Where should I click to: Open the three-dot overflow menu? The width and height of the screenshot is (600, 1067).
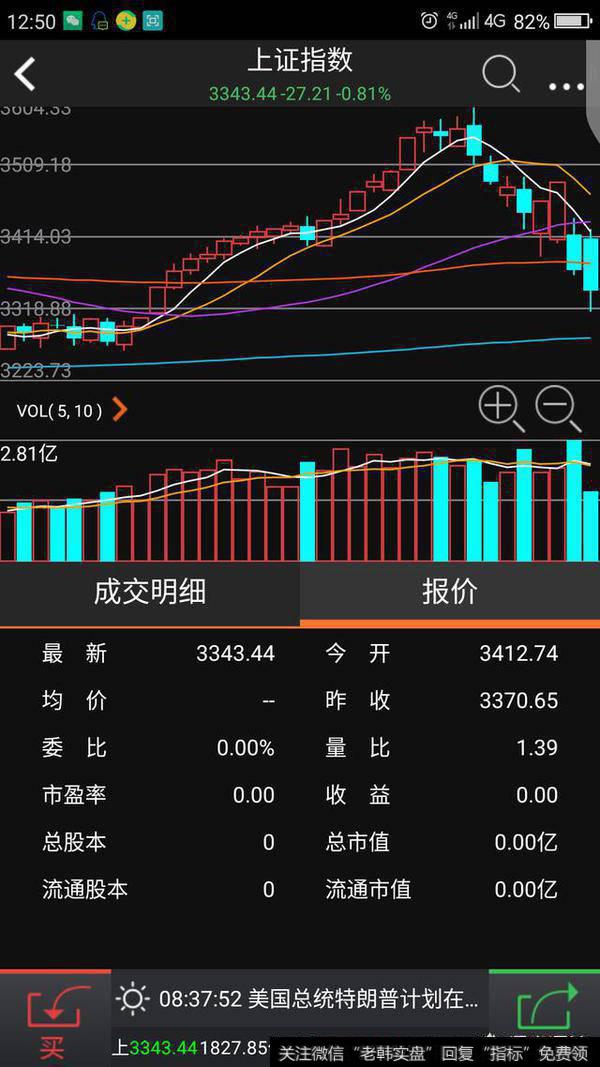(566, 86)
